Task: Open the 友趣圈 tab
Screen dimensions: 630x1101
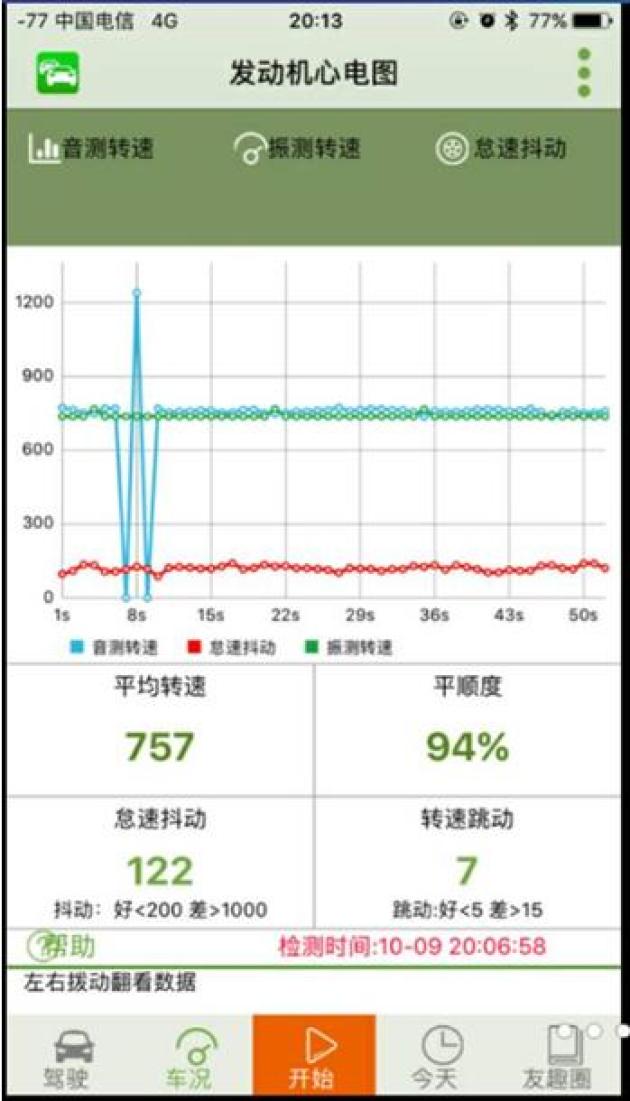Action: point(557,1059)
